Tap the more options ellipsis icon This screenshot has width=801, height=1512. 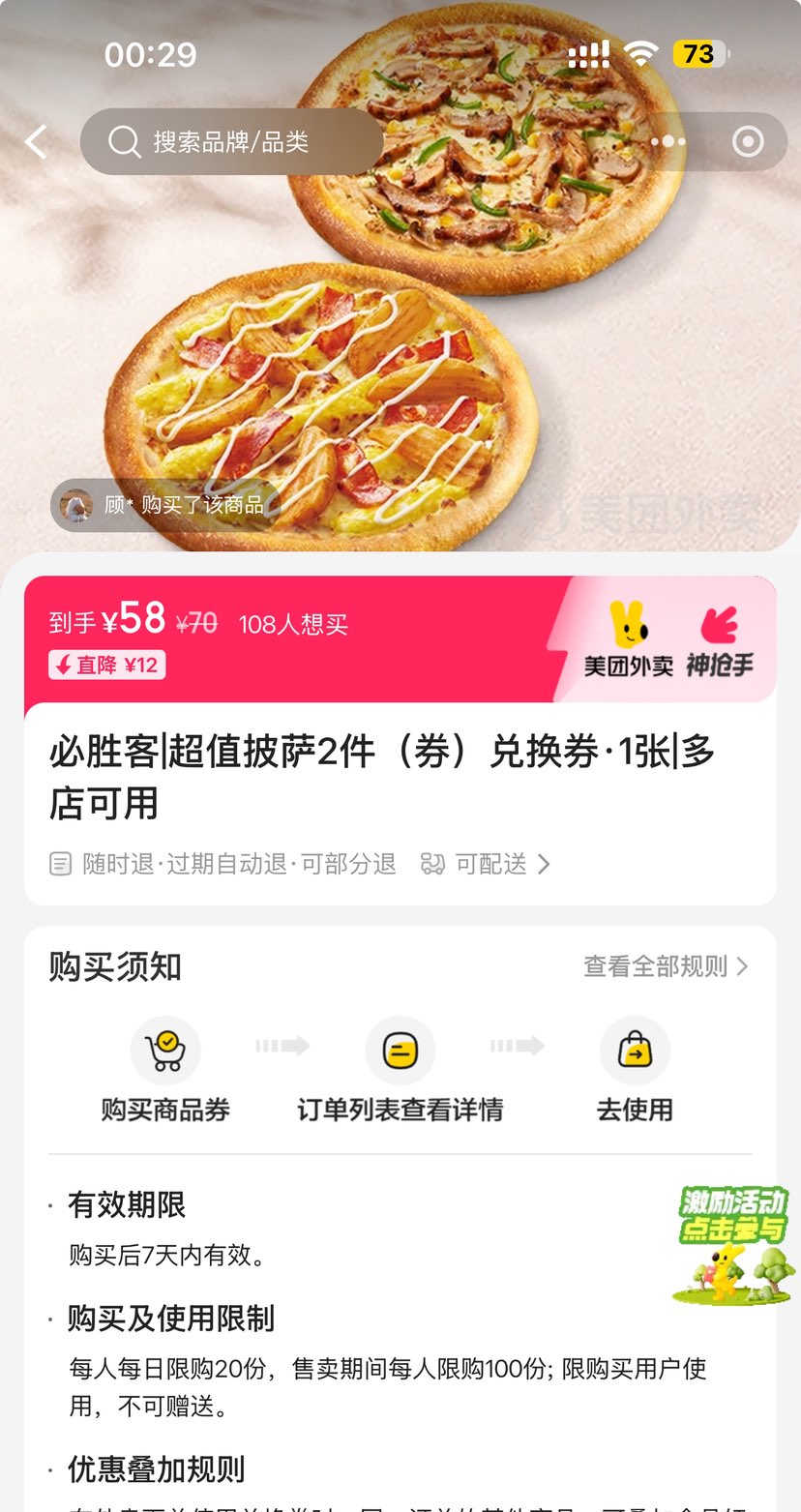click(x=668, y=141)
